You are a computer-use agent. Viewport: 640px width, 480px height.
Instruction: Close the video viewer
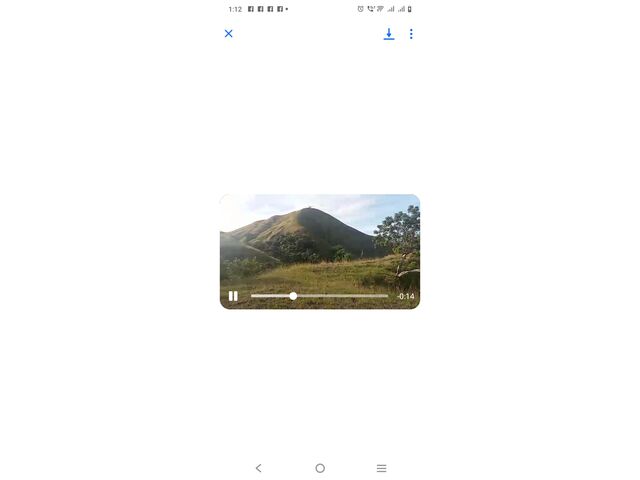pos(228,34)
